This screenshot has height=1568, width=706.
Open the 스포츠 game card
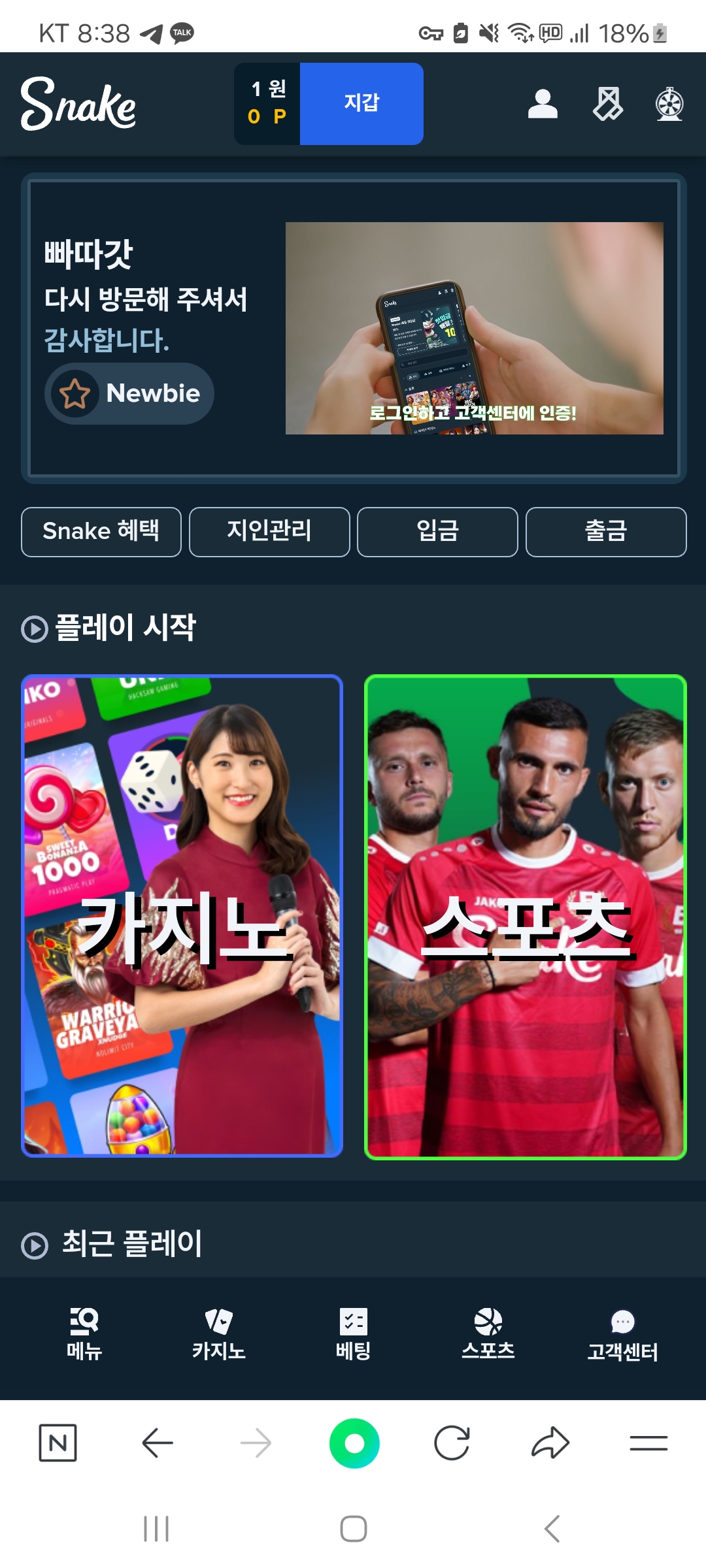526,916
